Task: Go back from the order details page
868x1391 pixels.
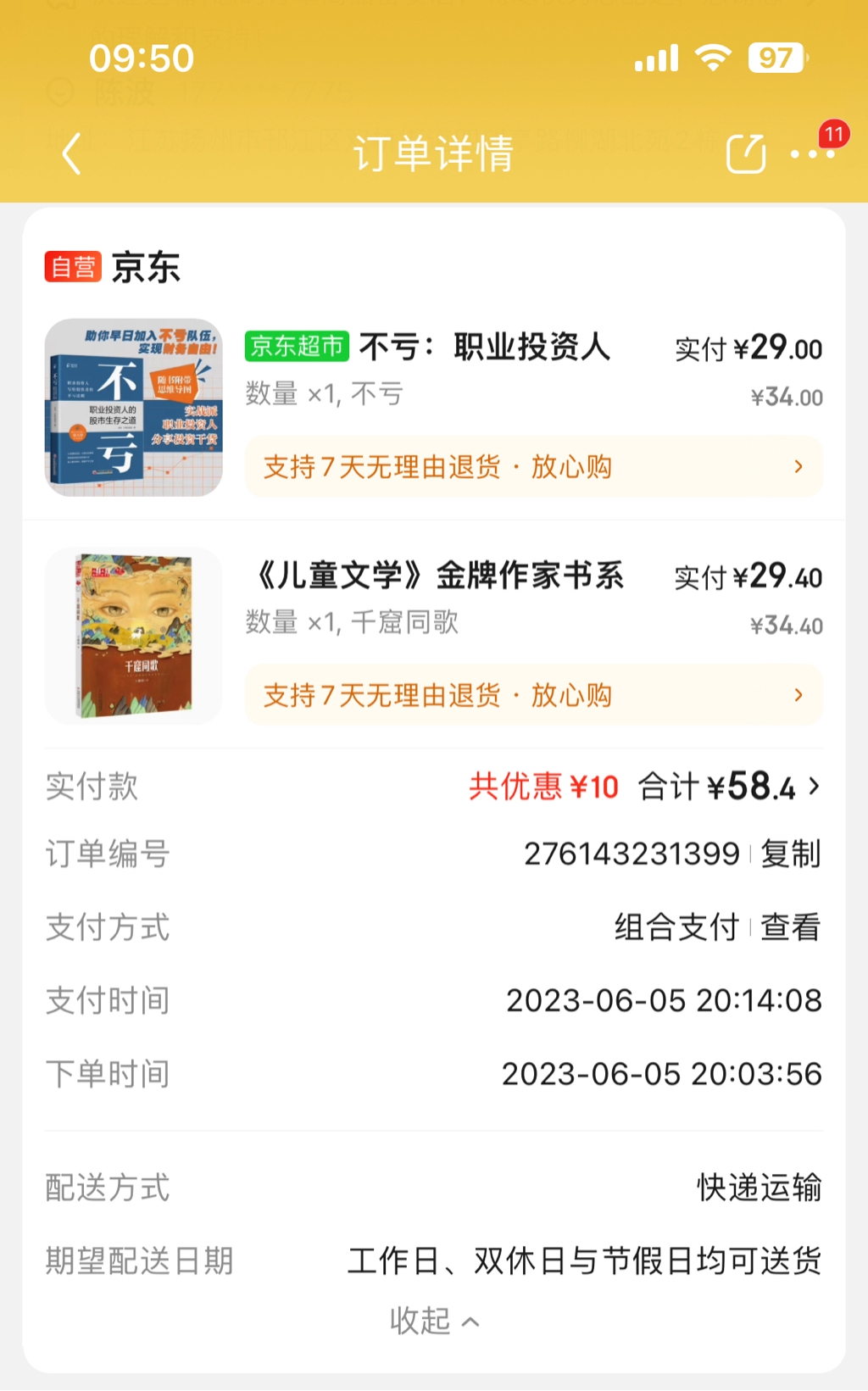Action: (72, 153)
